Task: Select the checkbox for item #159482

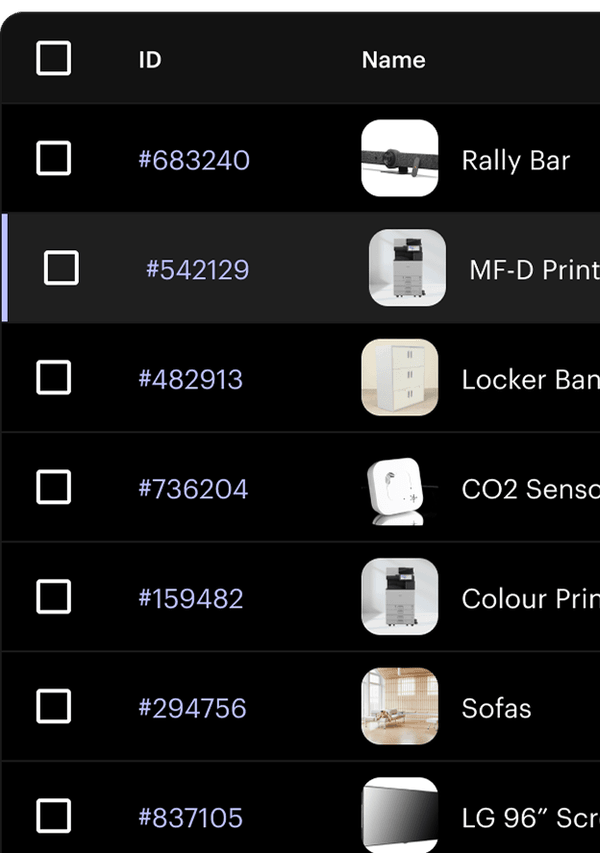Action: pyautogui.click(x=54, y=597)
